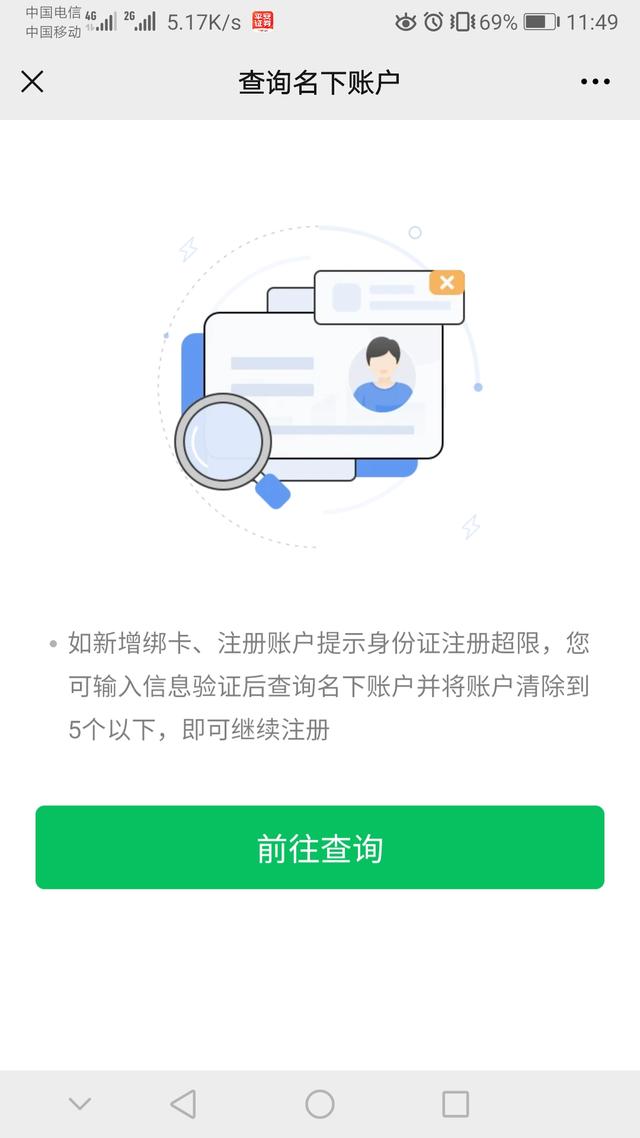Close the 查询名下账户 page

(x=33, y=82)
